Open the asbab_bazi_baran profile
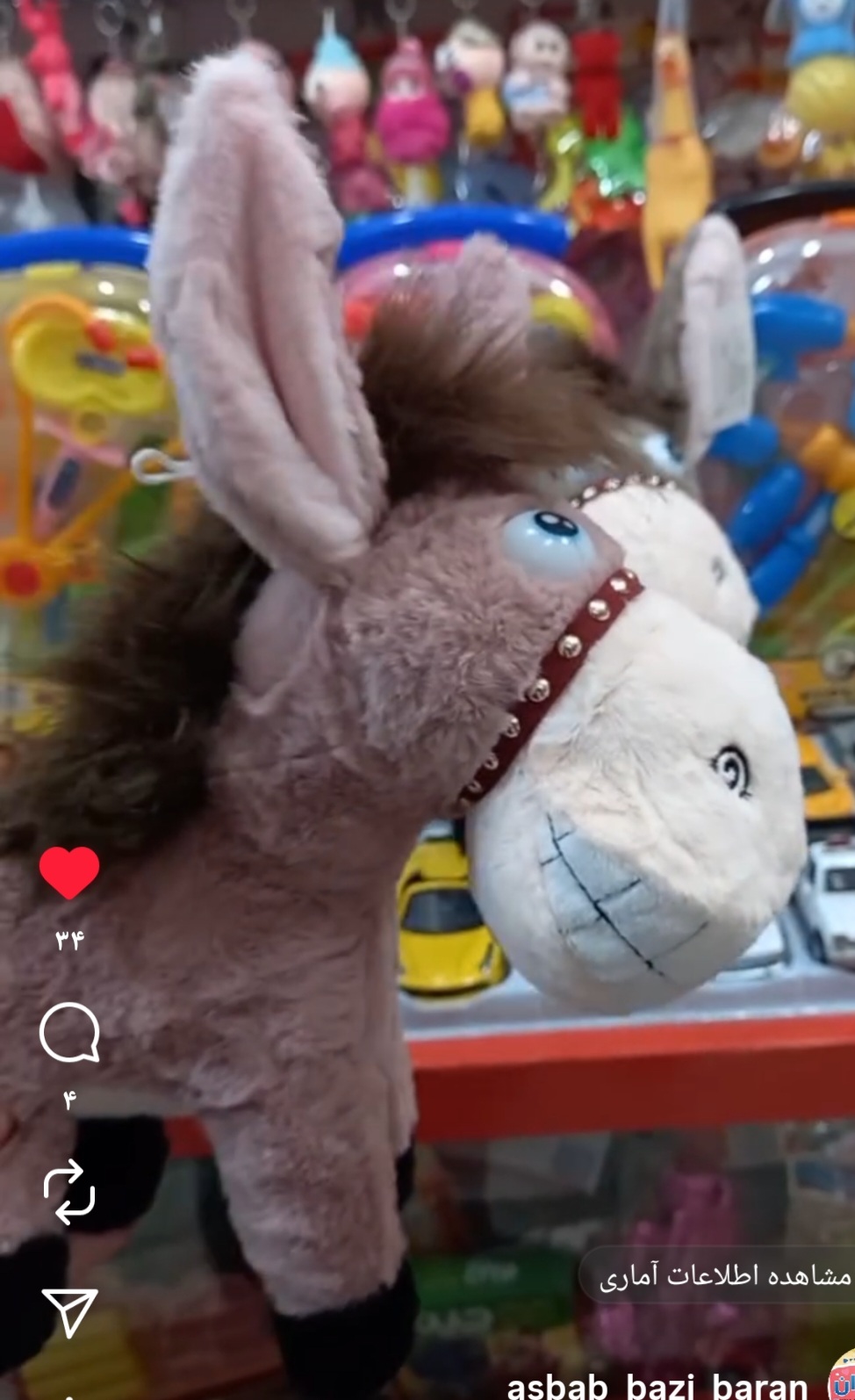Screen dimensions: 855x1400 click(657, 1386)
